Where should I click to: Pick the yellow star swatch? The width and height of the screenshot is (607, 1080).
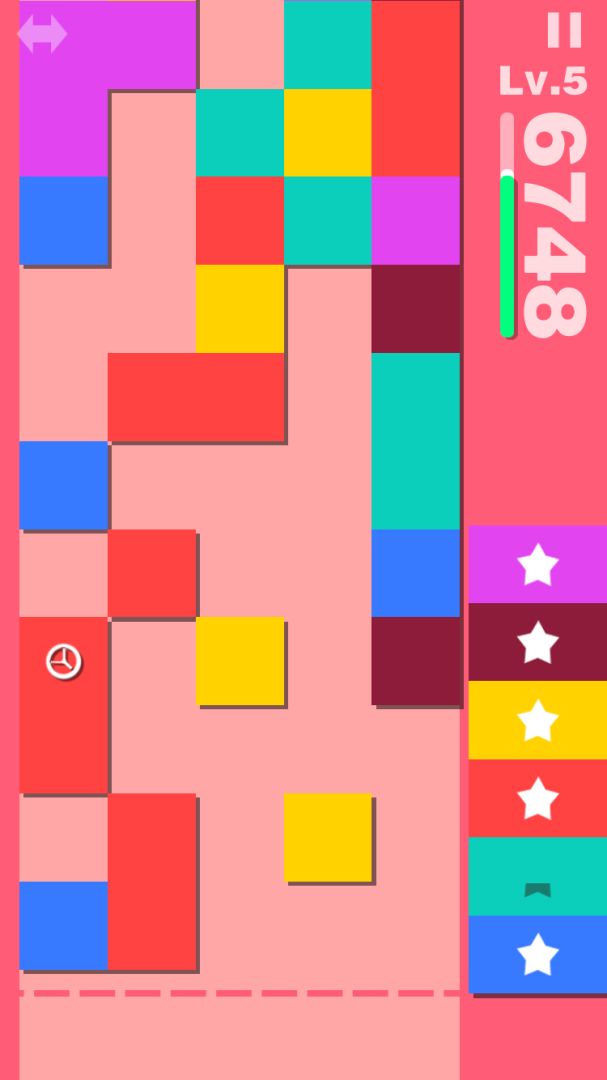tap(537, 720)
